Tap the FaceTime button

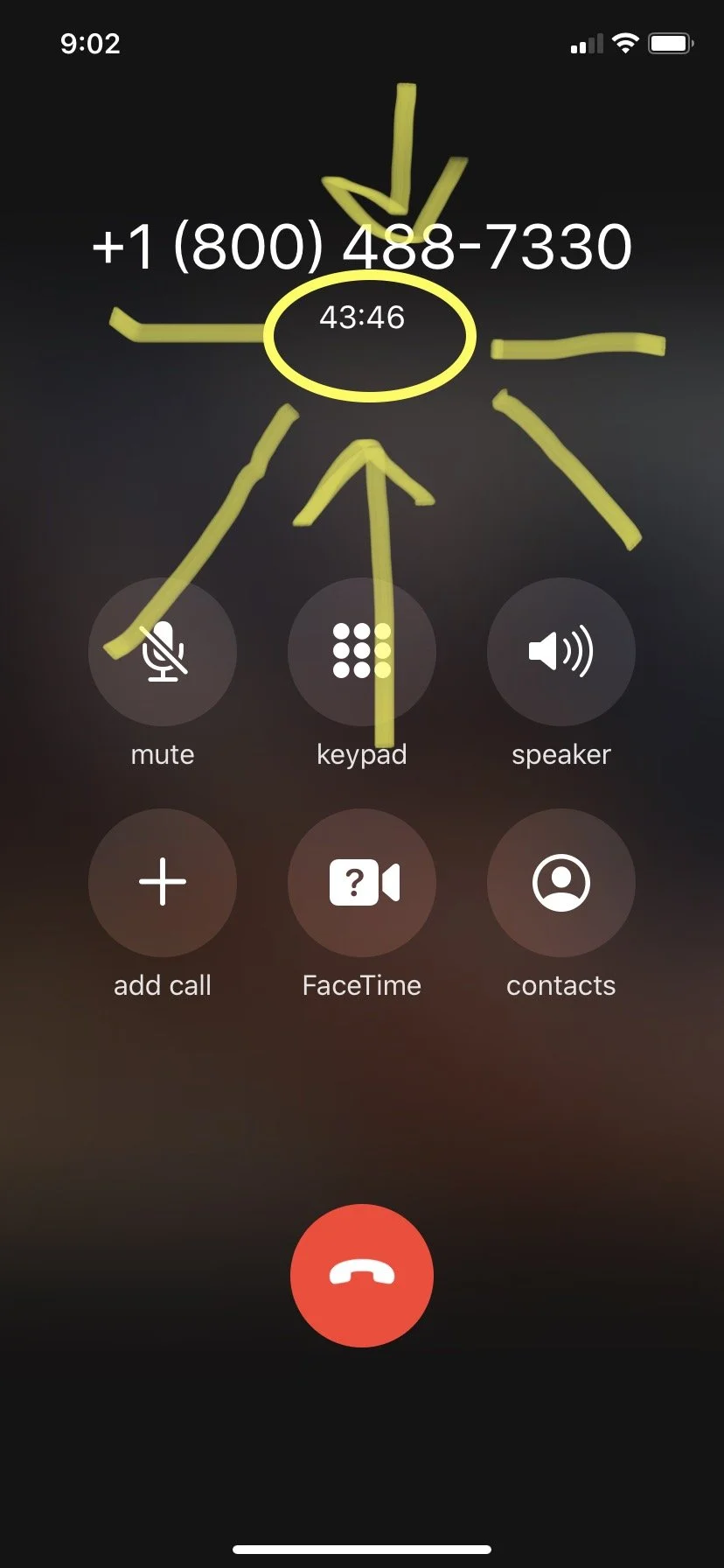click(x=362, y=882)
